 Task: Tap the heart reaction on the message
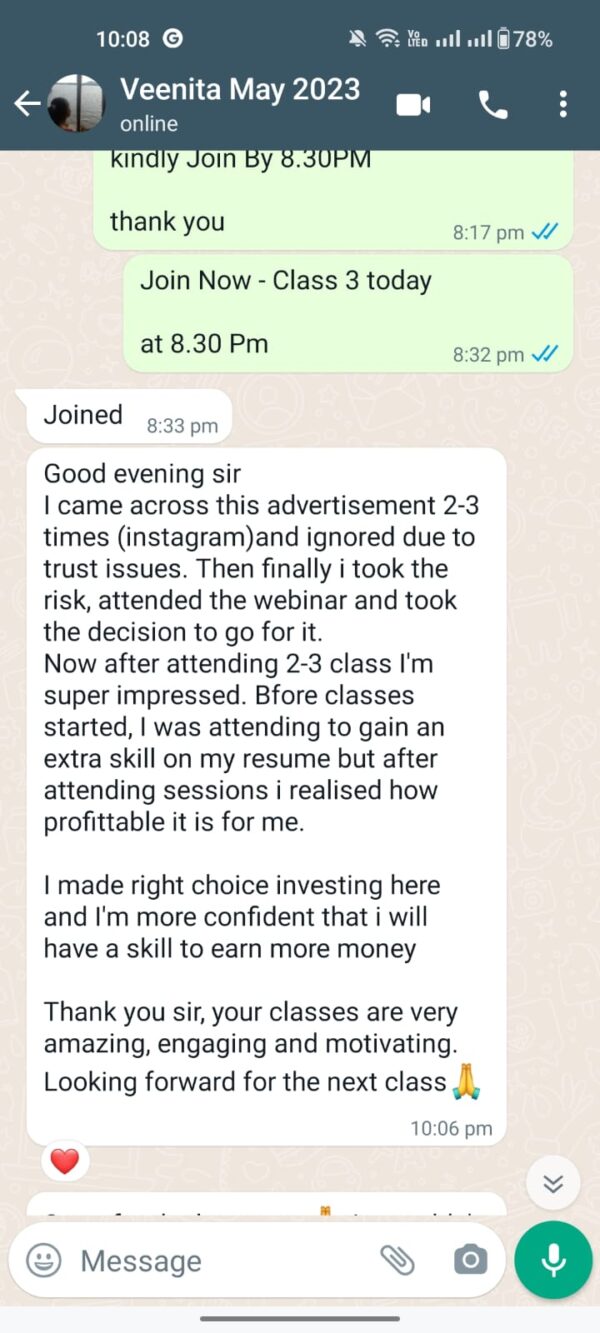point(65,1161)
